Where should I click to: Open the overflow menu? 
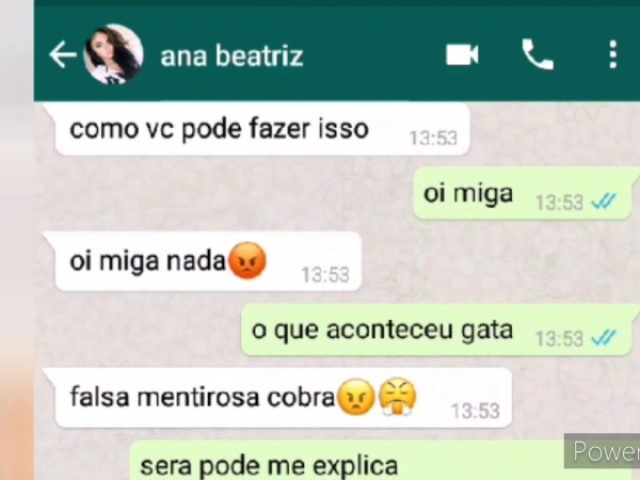click(x=612, y=55)
